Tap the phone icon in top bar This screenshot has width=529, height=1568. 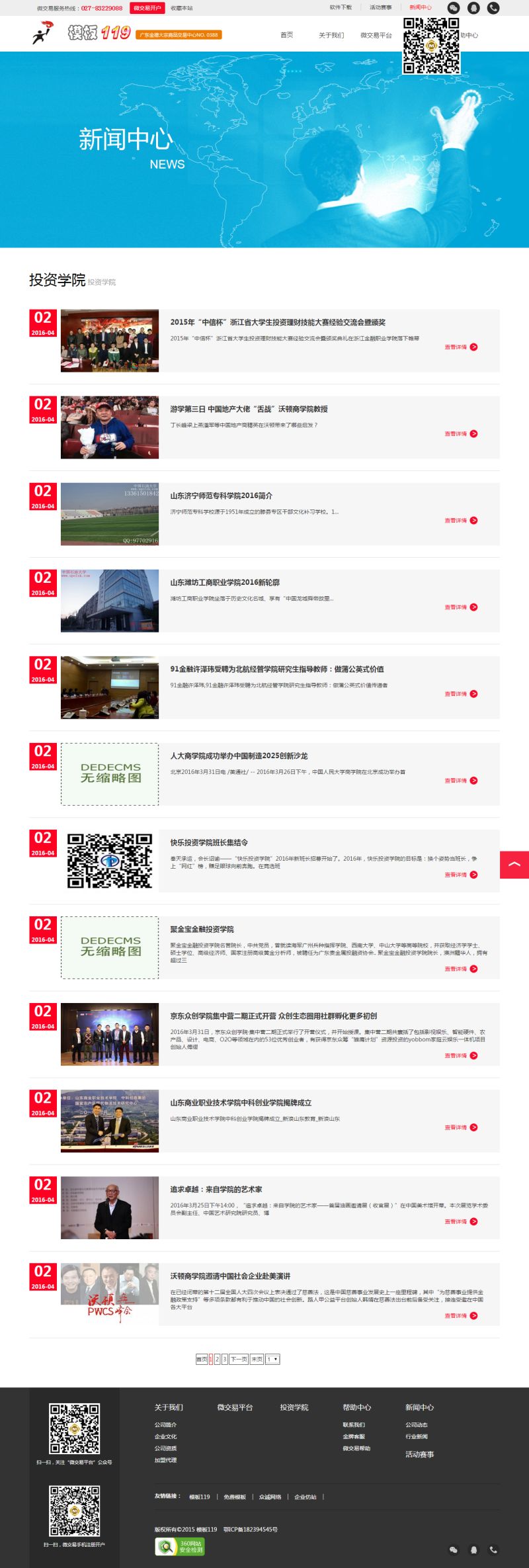(x=493, y=8)
